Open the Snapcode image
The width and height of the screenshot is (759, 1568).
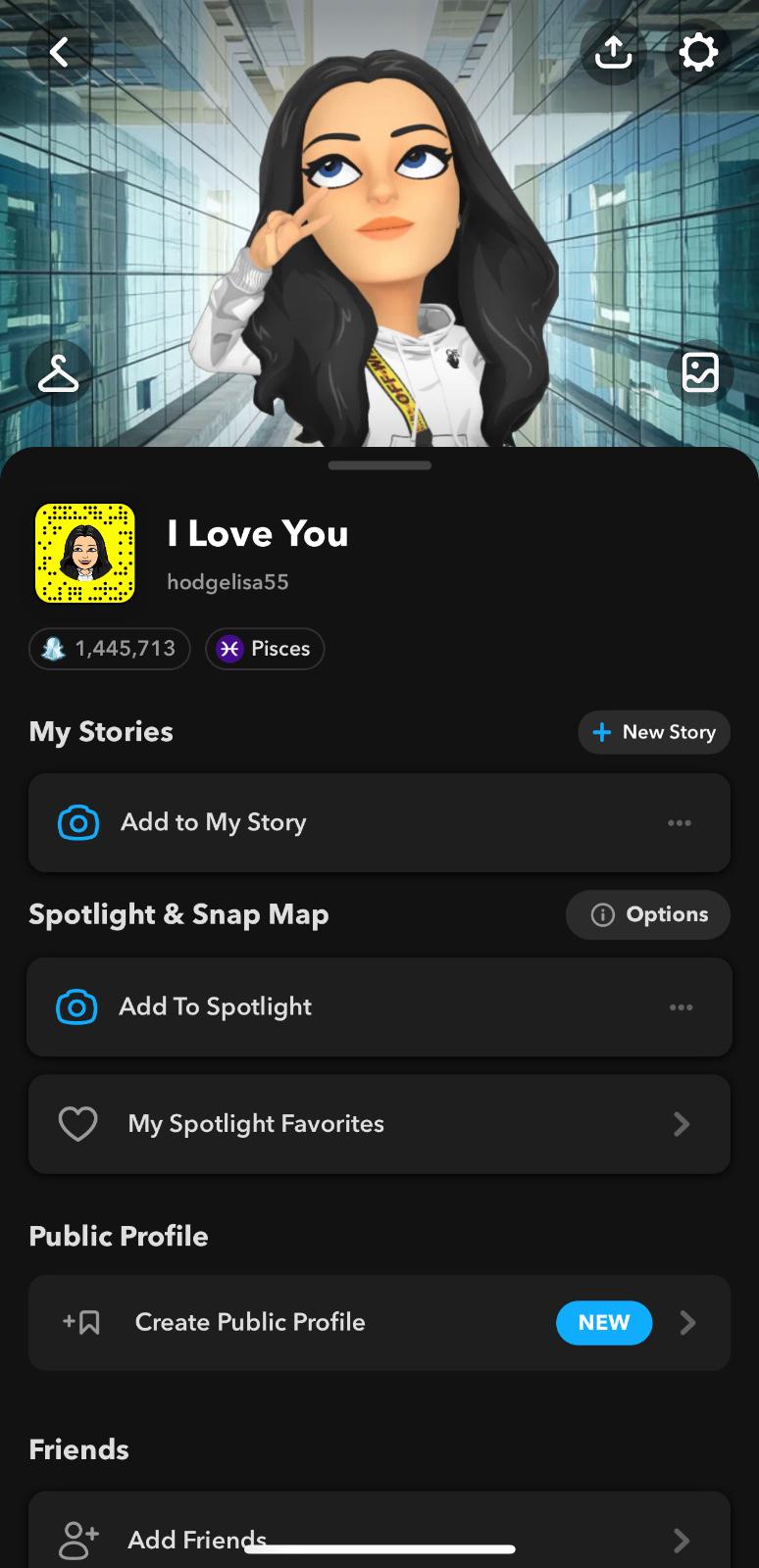coord(85,554)
